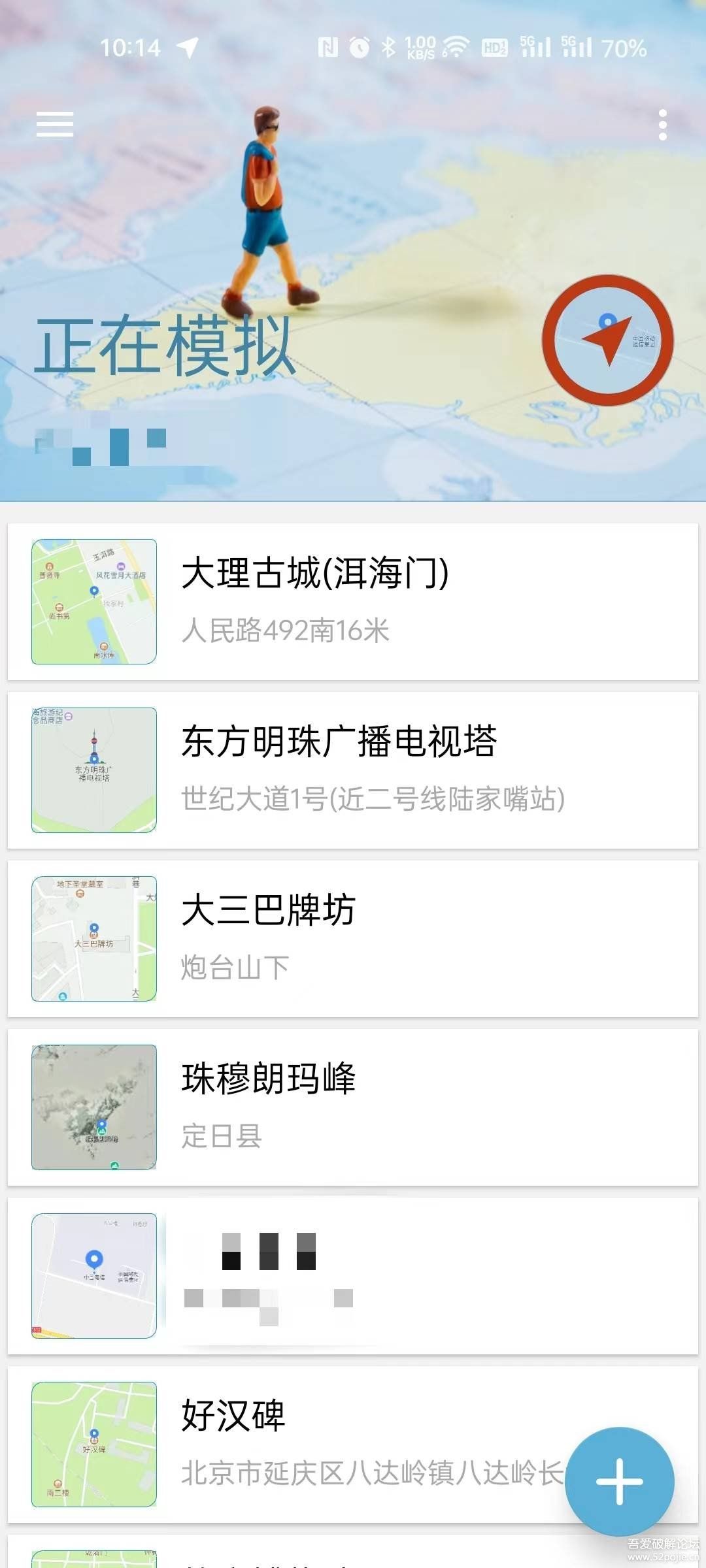Viewport: 706px width, 1568px height.
Task: Add a new location with plus button
Action: (x=619, y=1481)
